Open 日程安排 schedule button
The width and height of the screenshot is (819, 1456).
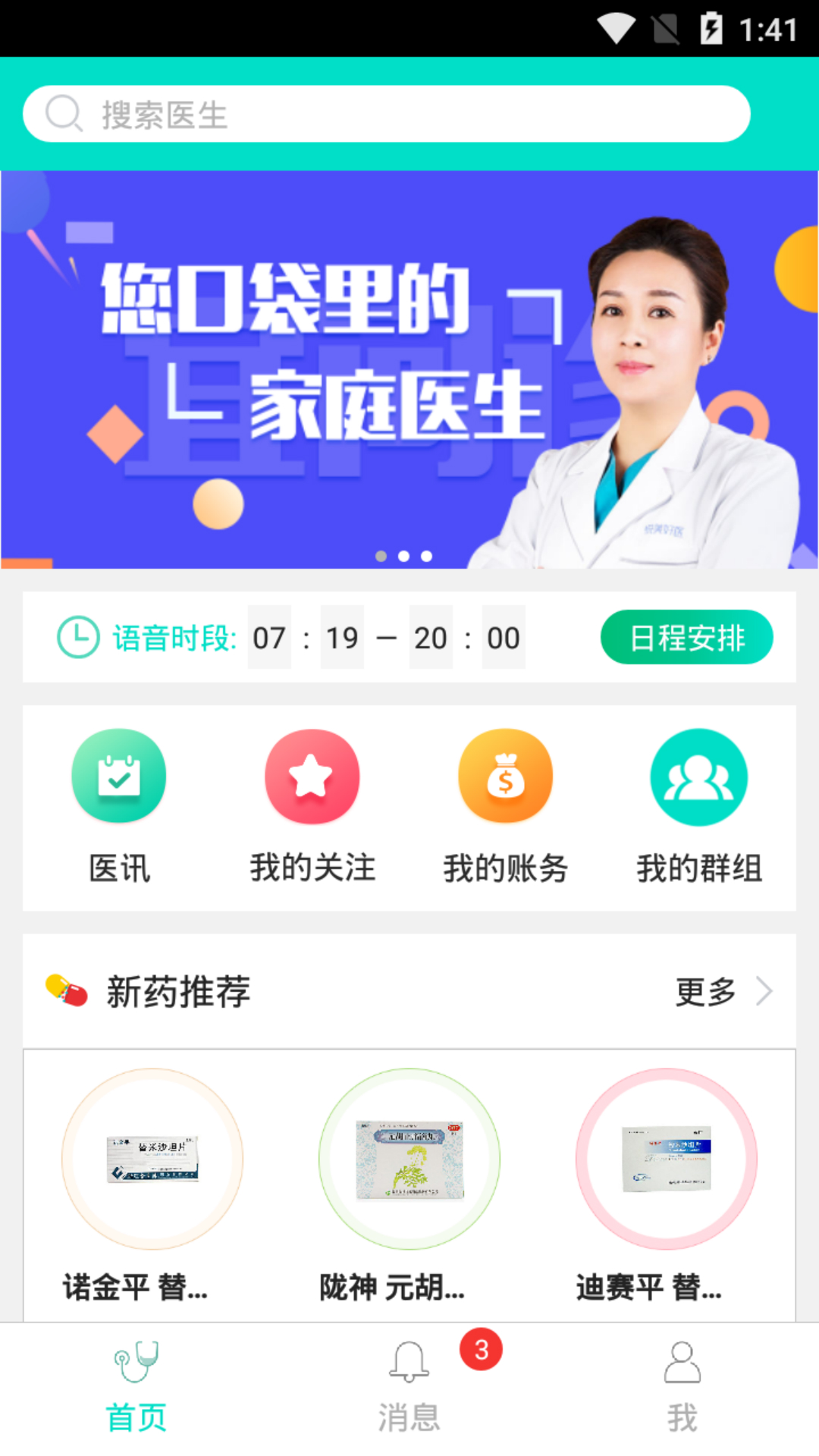(686, 638)
